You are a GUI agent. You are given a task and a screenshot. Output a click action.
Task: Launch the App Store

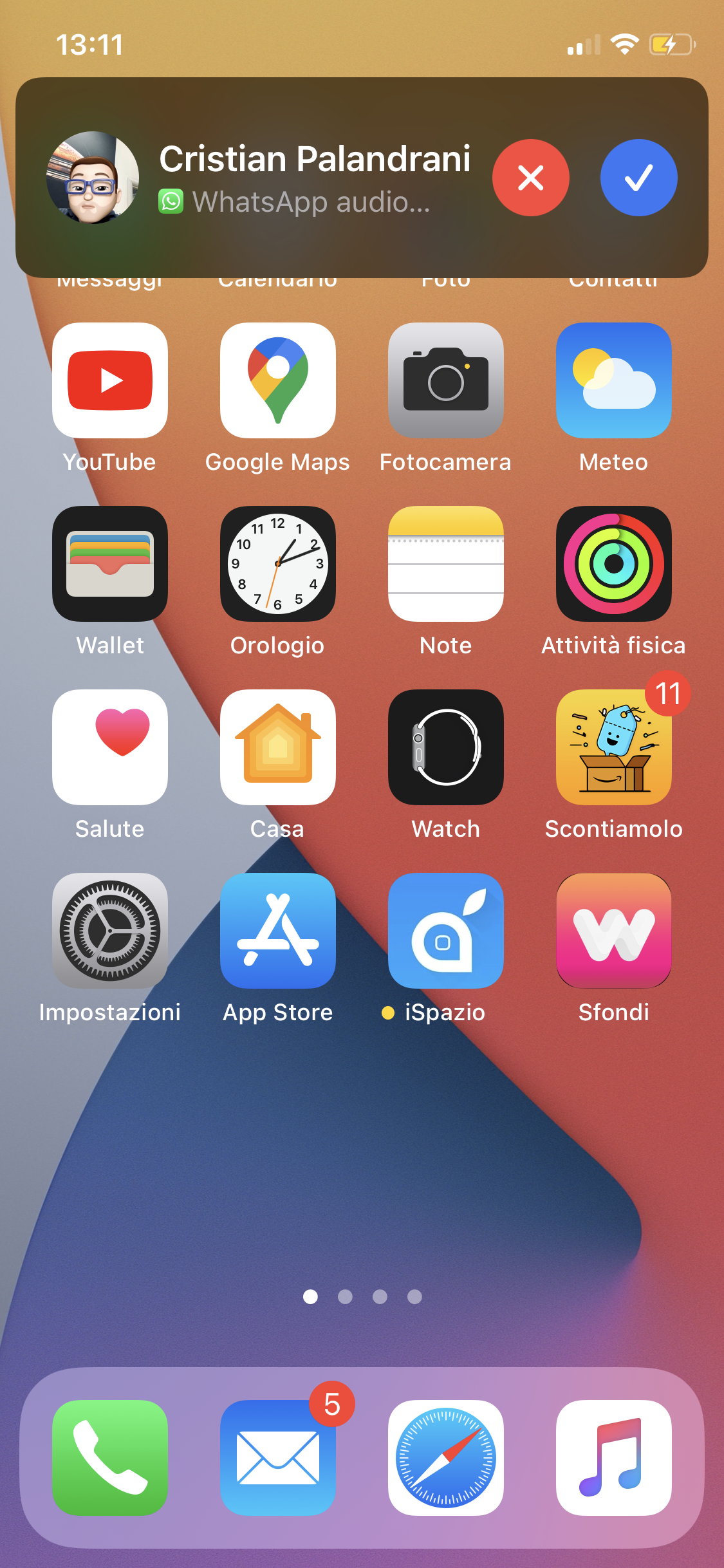tap(278, 931)
